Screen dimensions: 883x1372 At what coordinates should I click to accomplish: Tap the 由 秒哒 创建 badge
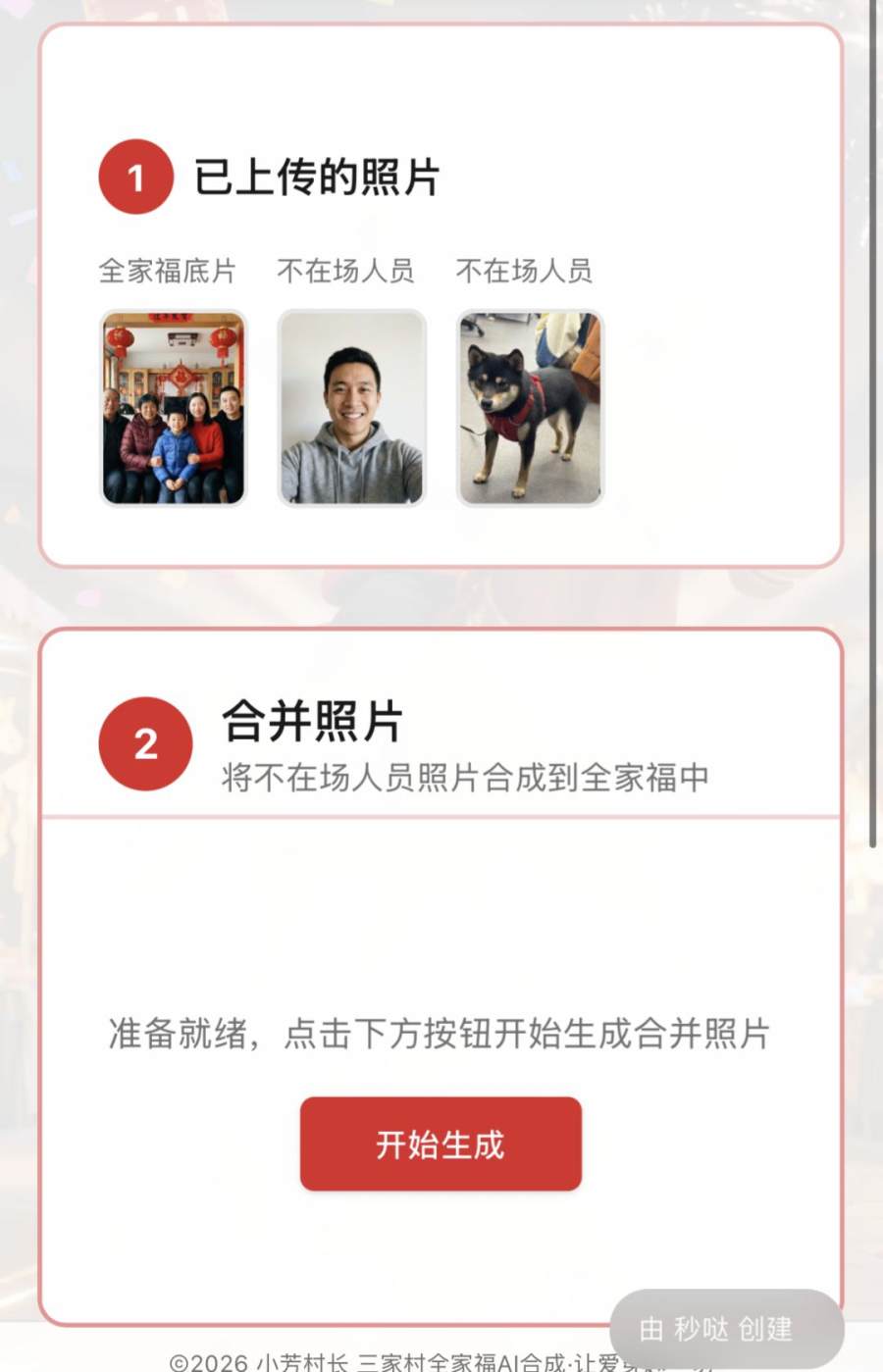[726, 1328]
